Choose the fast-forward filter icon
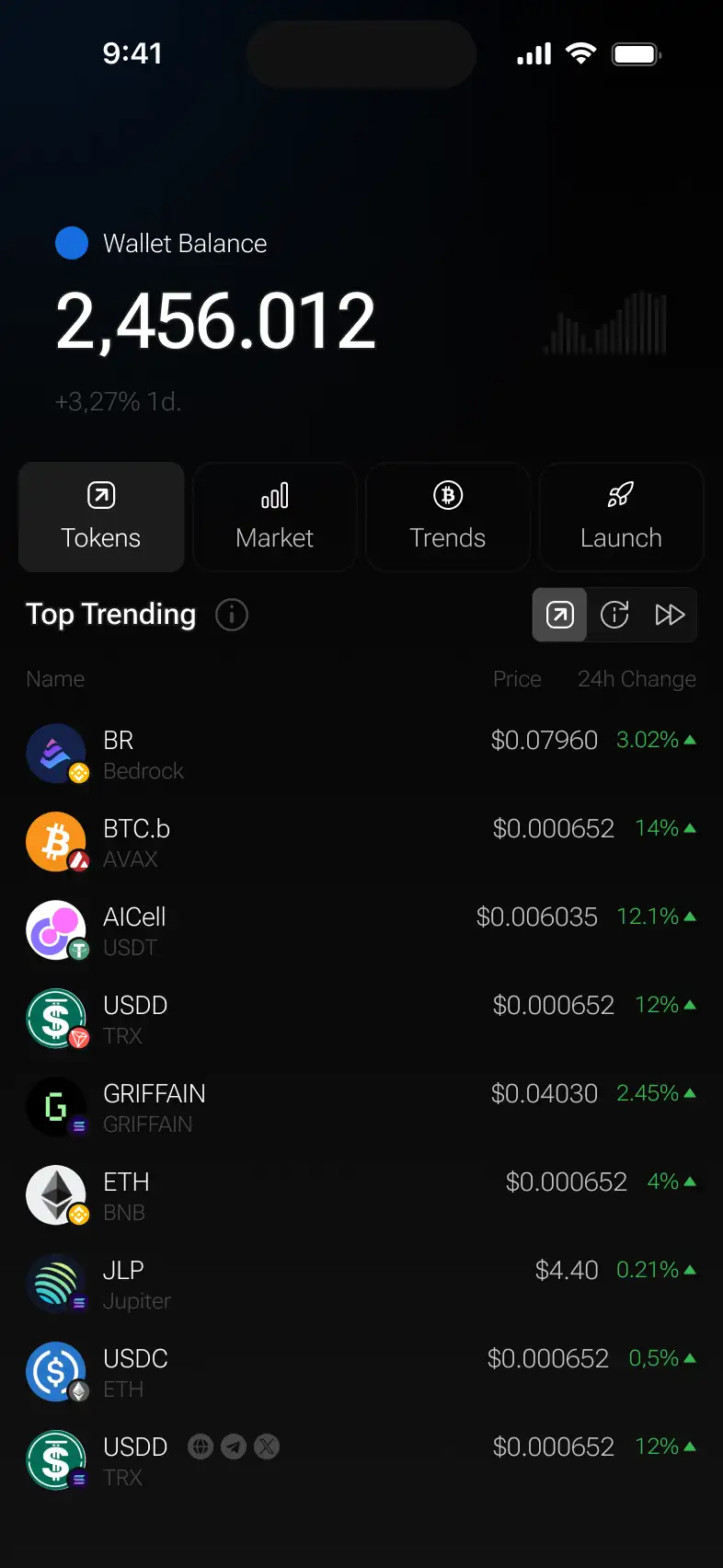723x1568 pixels. pyautogui.click(x=670, y=615)
